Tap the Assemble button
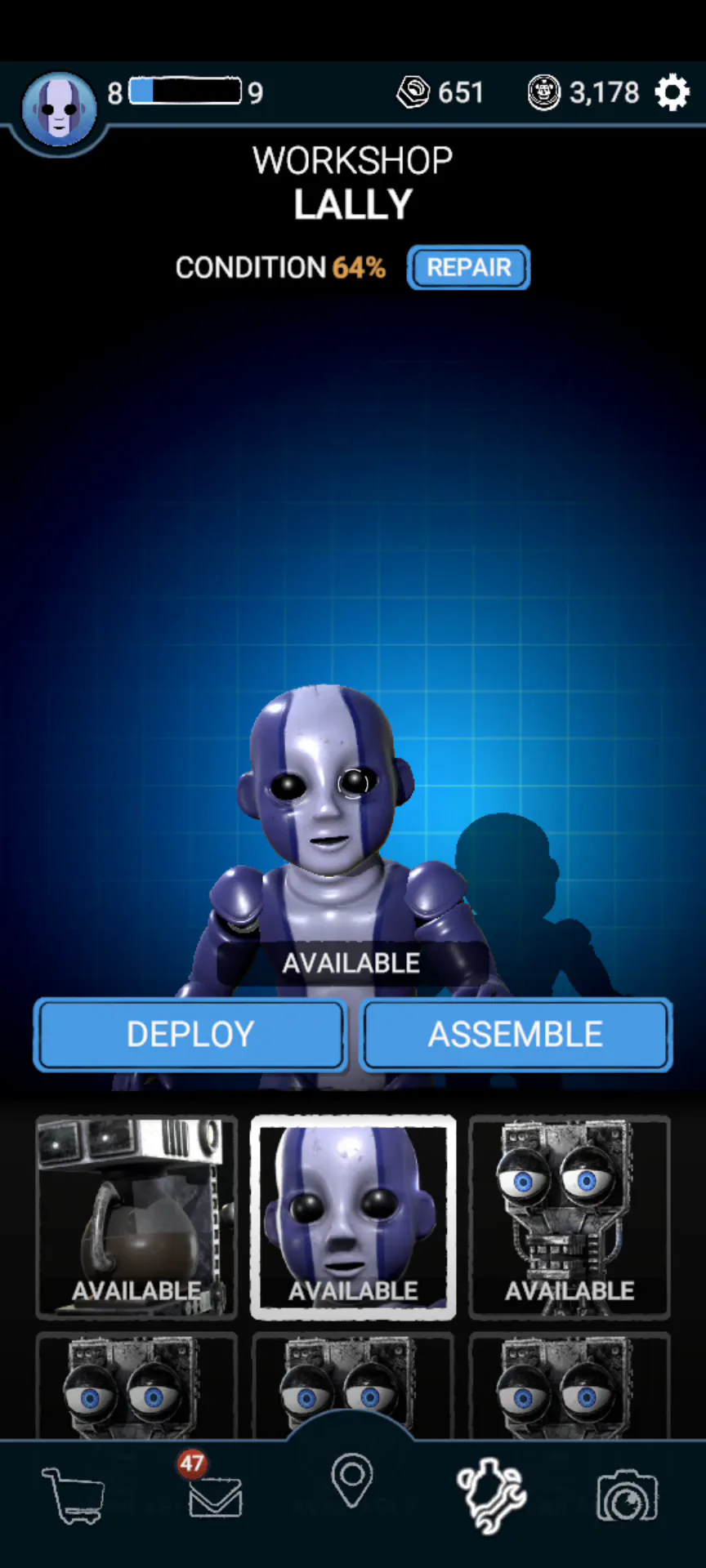Image resolution: width=706 pixels, height=1568 pixels. point(516,1034)
